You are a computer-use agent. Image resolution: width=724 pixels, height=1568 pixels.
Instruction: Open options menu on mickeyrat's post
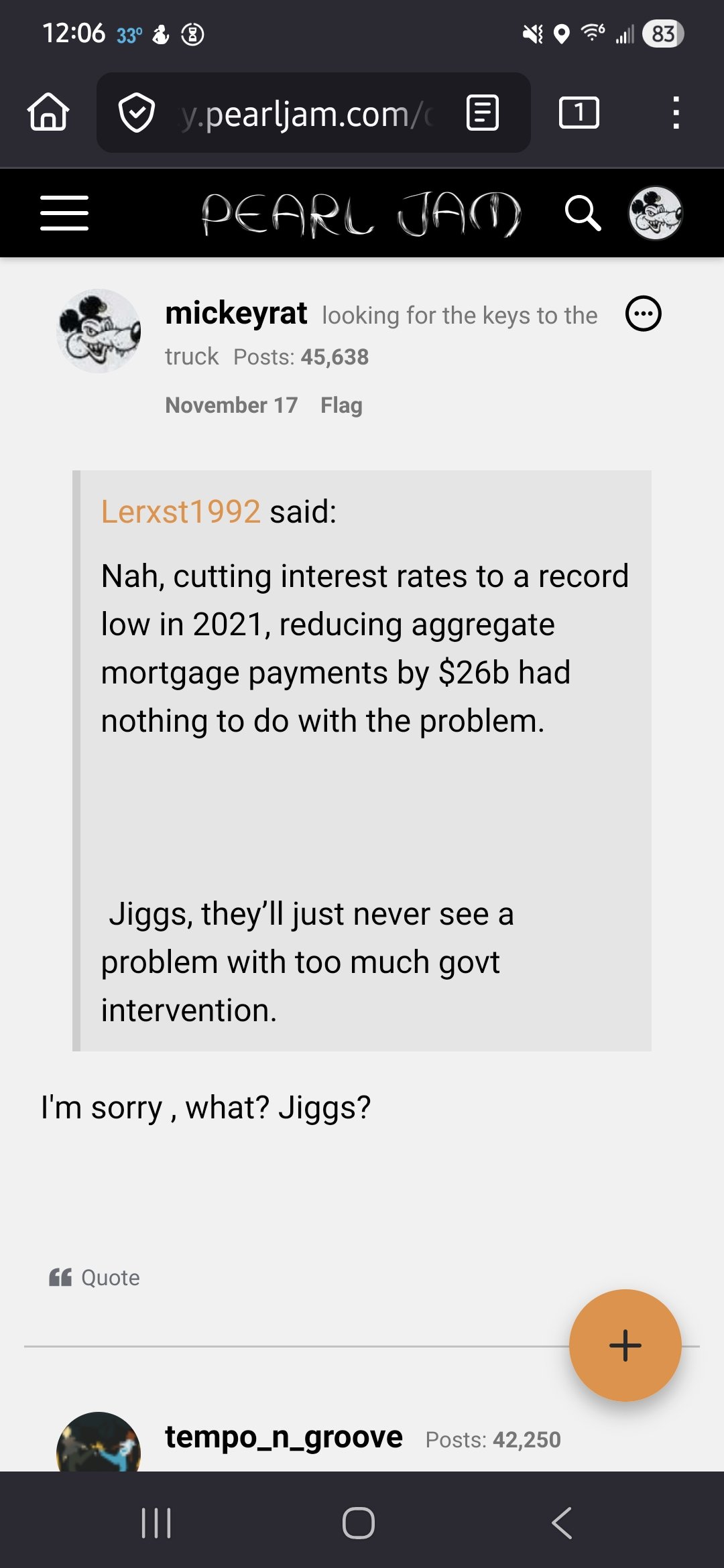point(643,314)
